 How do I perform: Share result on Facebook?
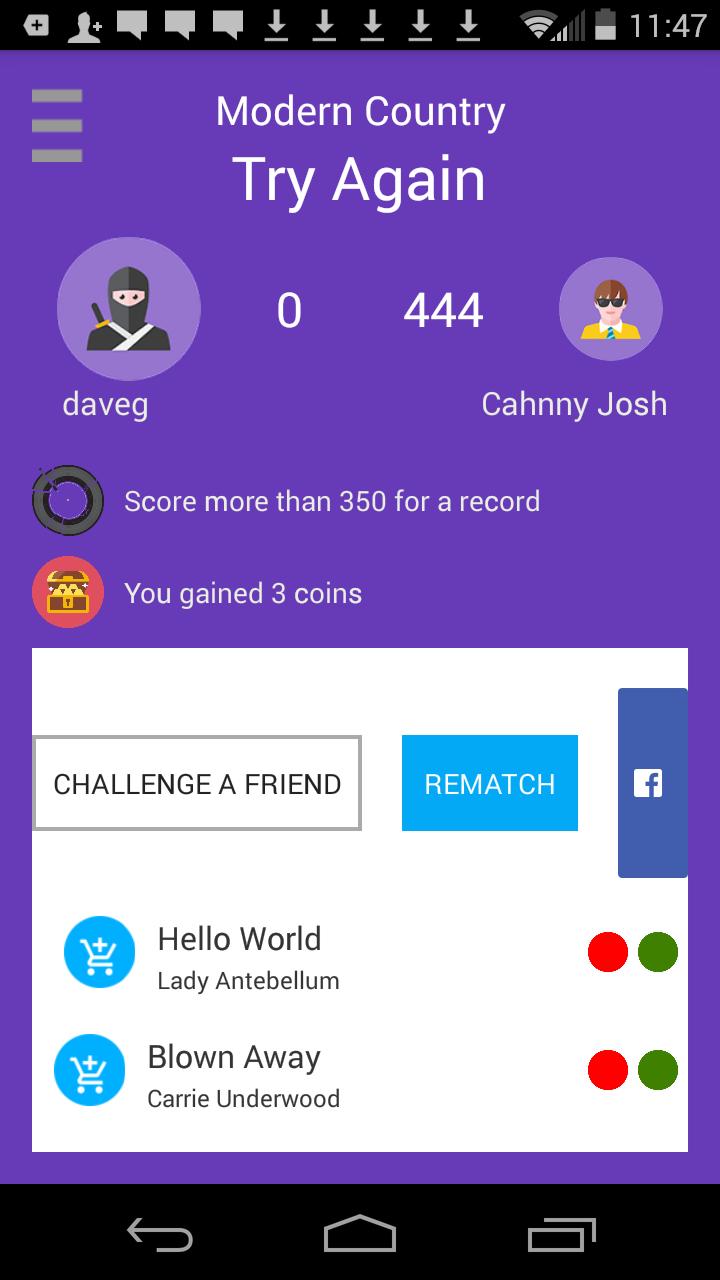(651, 783)
